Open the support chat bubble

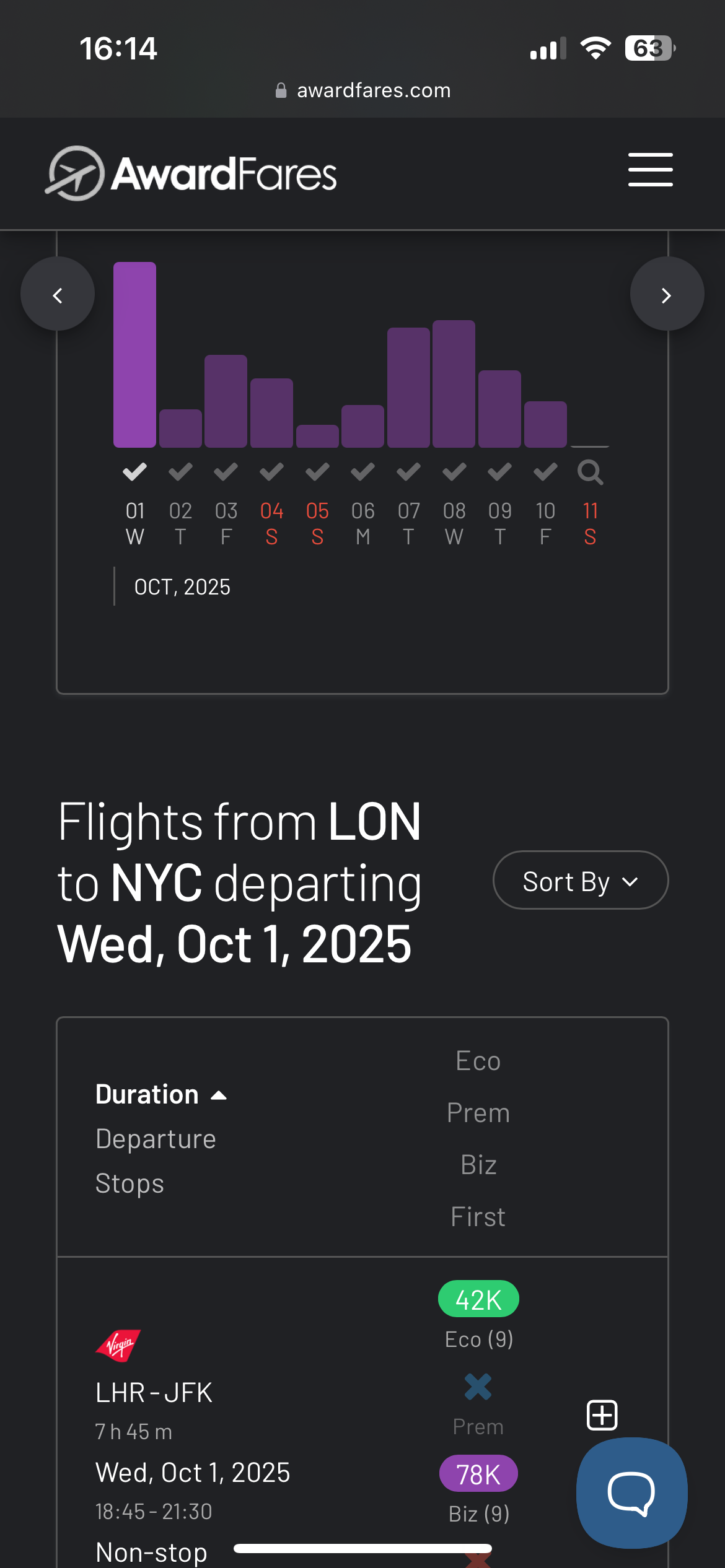(x=631, y=1492)
